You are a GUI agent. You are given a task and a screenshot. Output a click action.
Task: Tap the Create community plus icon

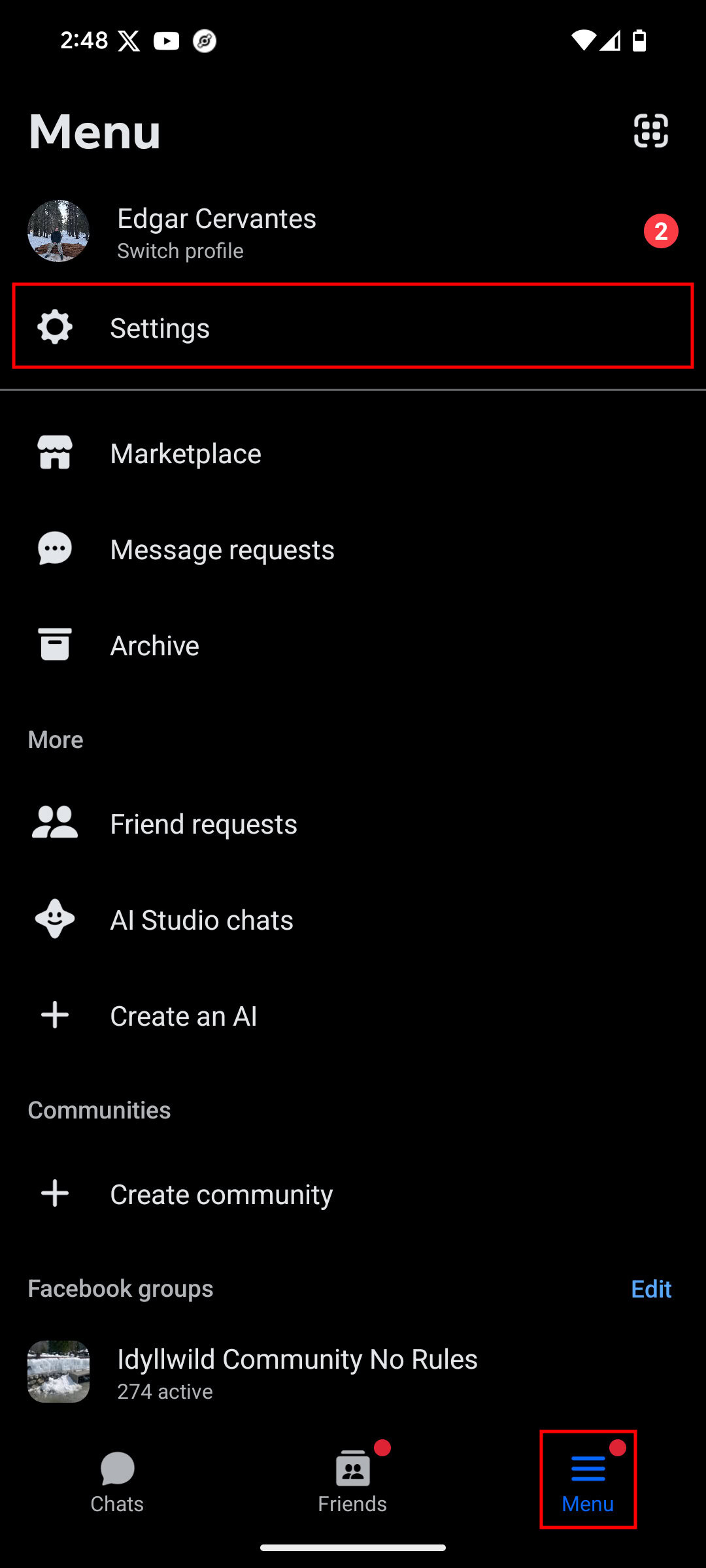coord(54,1193)
